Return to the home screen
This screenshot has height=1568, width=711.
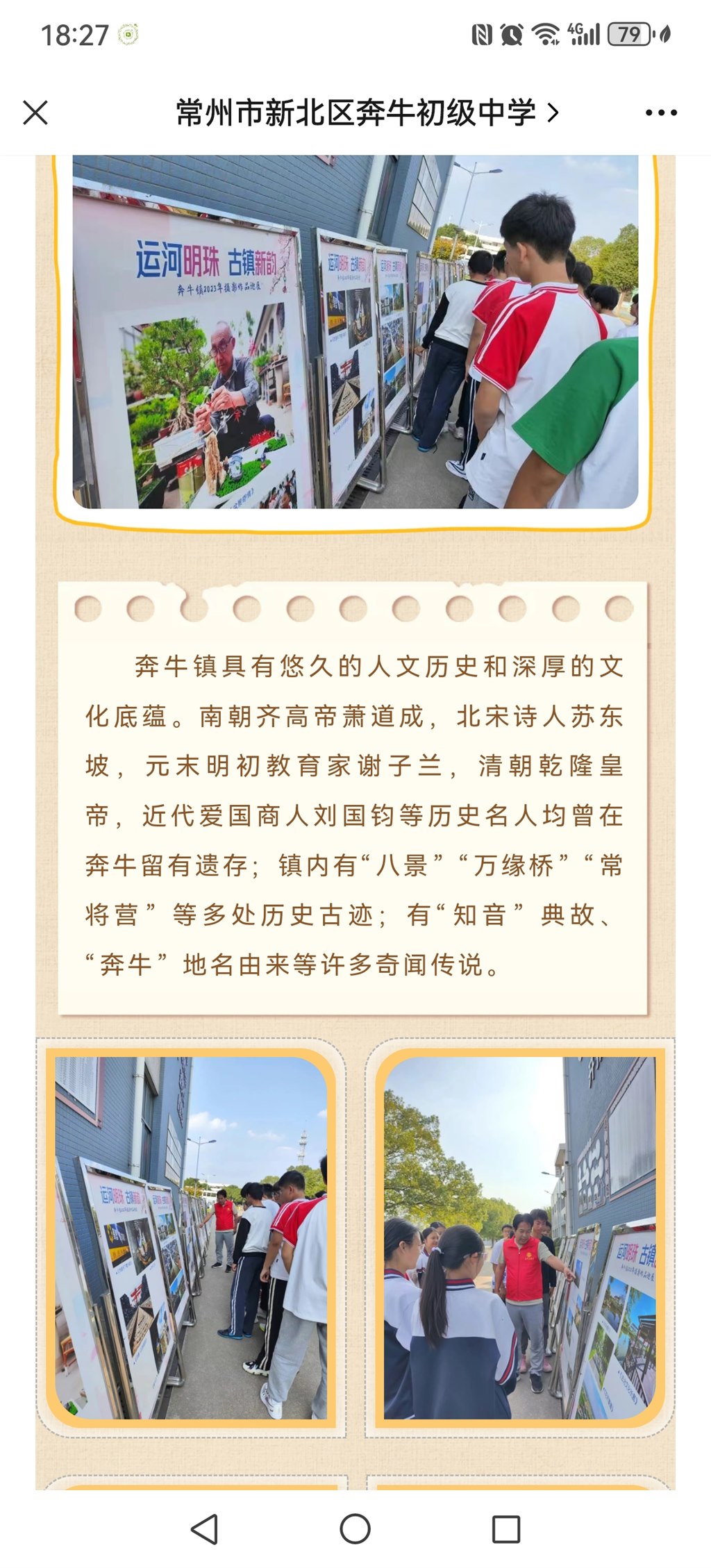pyautogui.click(x=355, y=1528)
